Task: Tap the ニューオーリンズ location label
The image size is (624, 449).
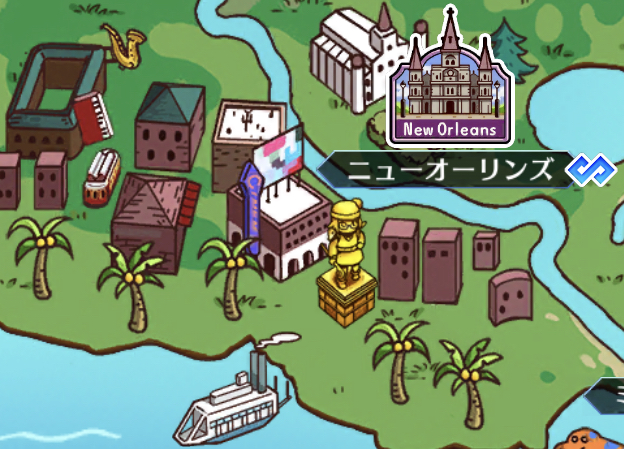Action: pyautogui.click(x=449, y=170)
